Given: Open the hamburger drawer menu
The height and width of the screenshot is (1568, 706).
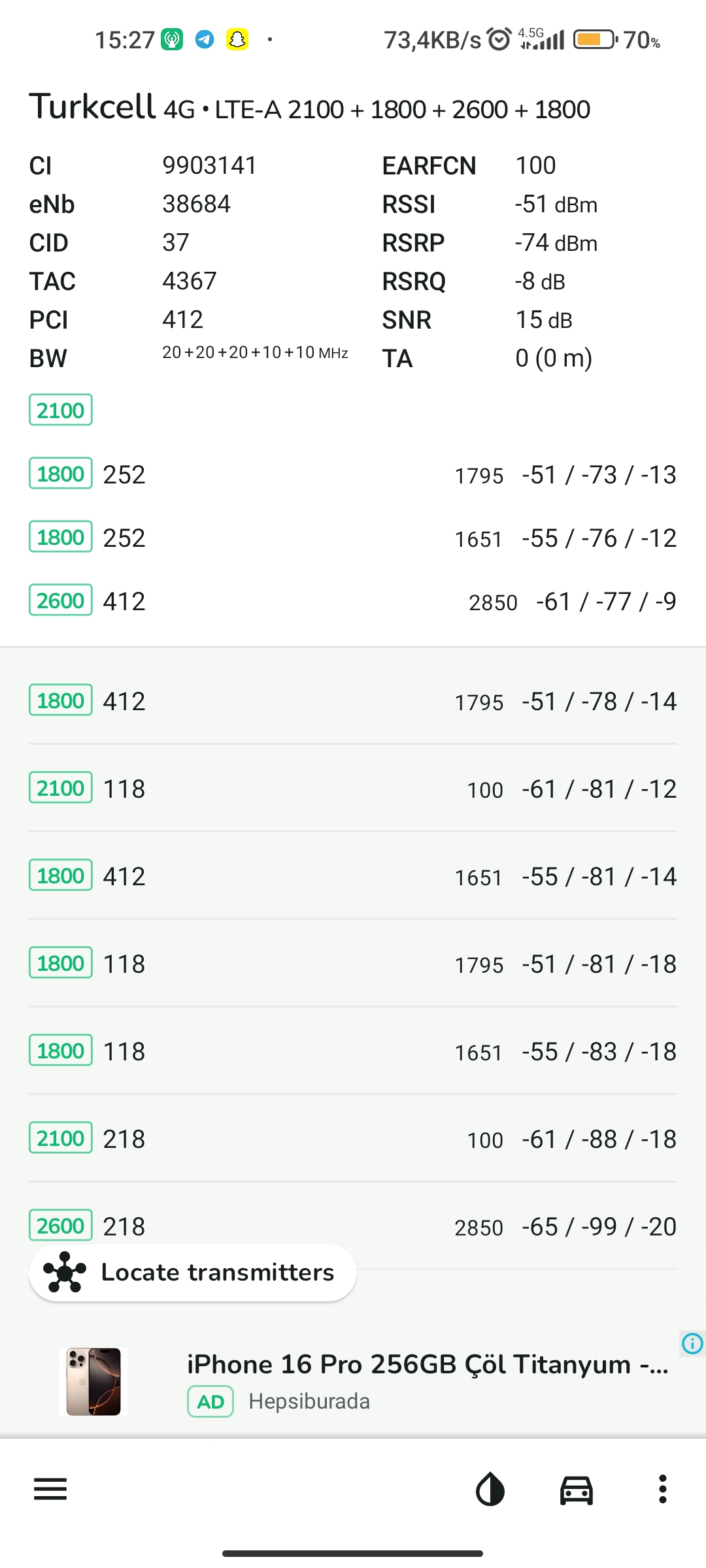Looking at the screenshot, I should [50, 1489].
